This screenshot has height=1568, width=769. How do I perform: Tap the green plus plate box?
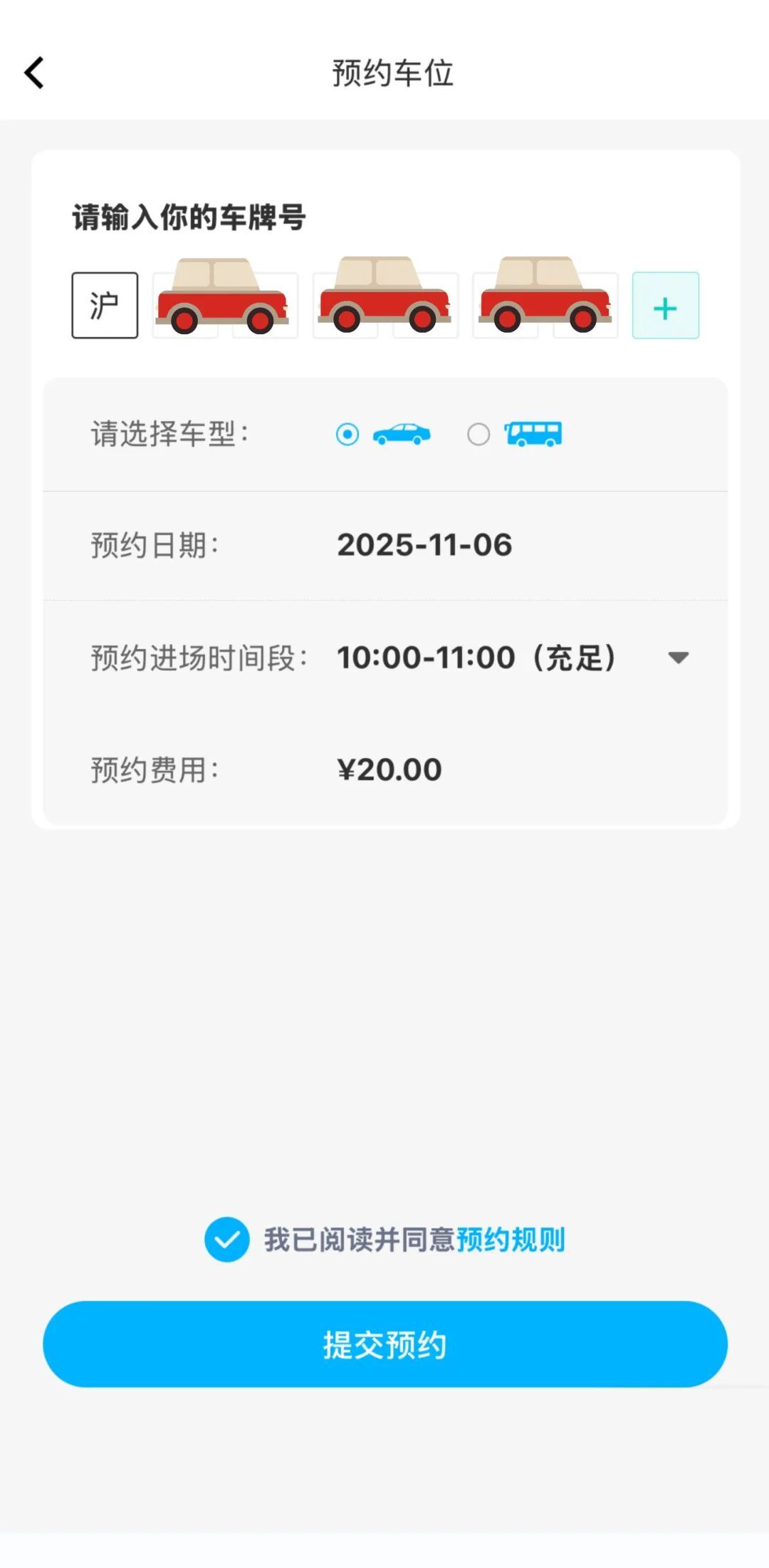pos(665,306)
